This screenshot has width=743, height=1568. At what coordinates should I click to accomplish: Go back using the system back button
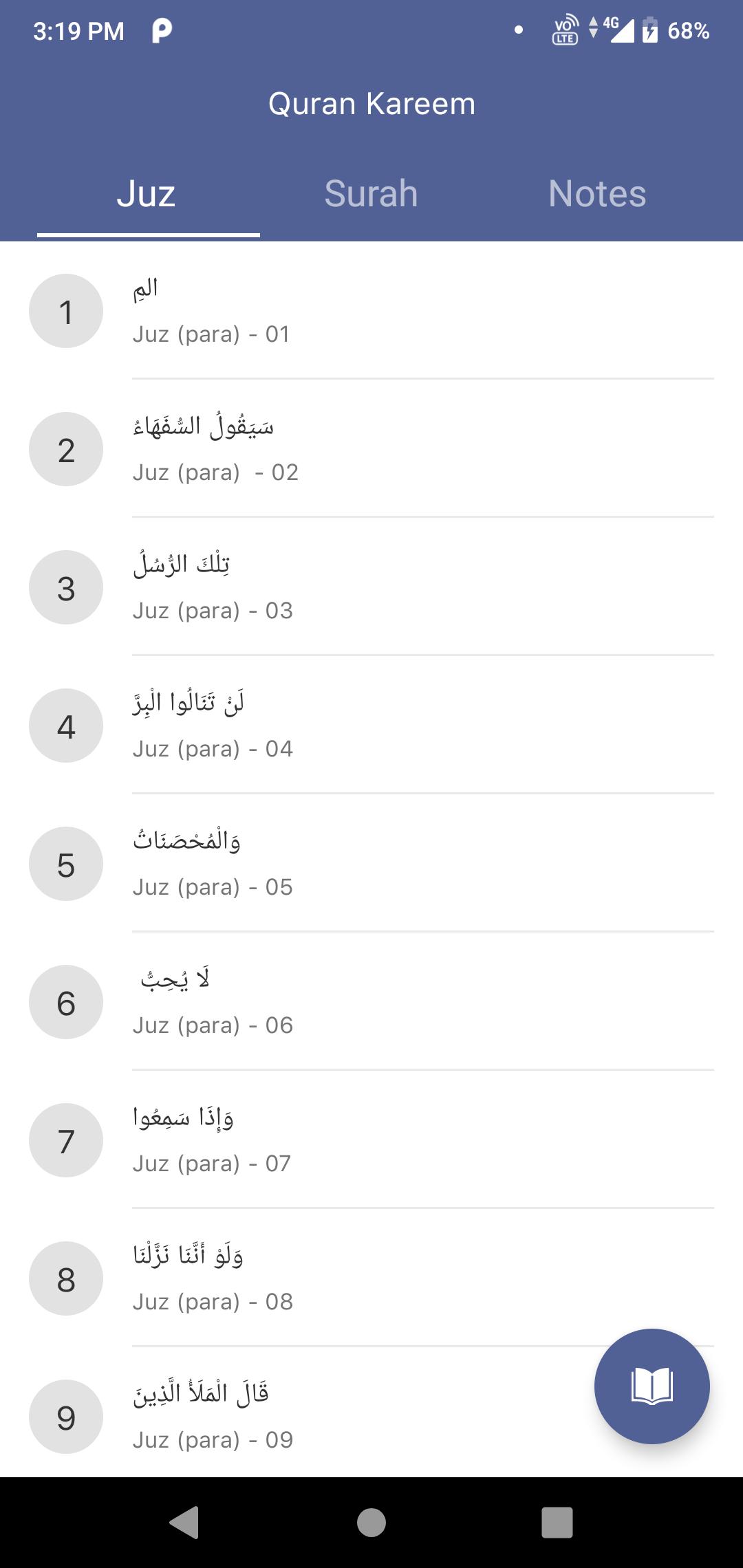184,1522
